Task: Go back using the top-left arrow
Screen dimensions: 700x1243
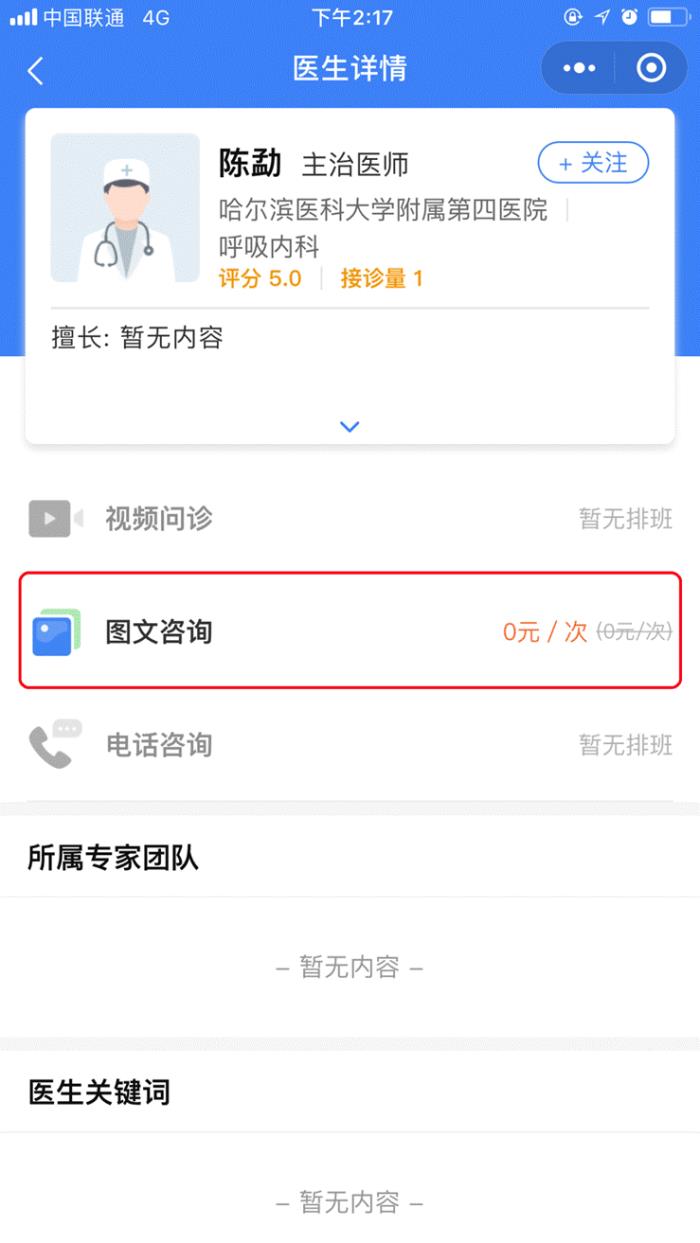Action: [36, 70]
